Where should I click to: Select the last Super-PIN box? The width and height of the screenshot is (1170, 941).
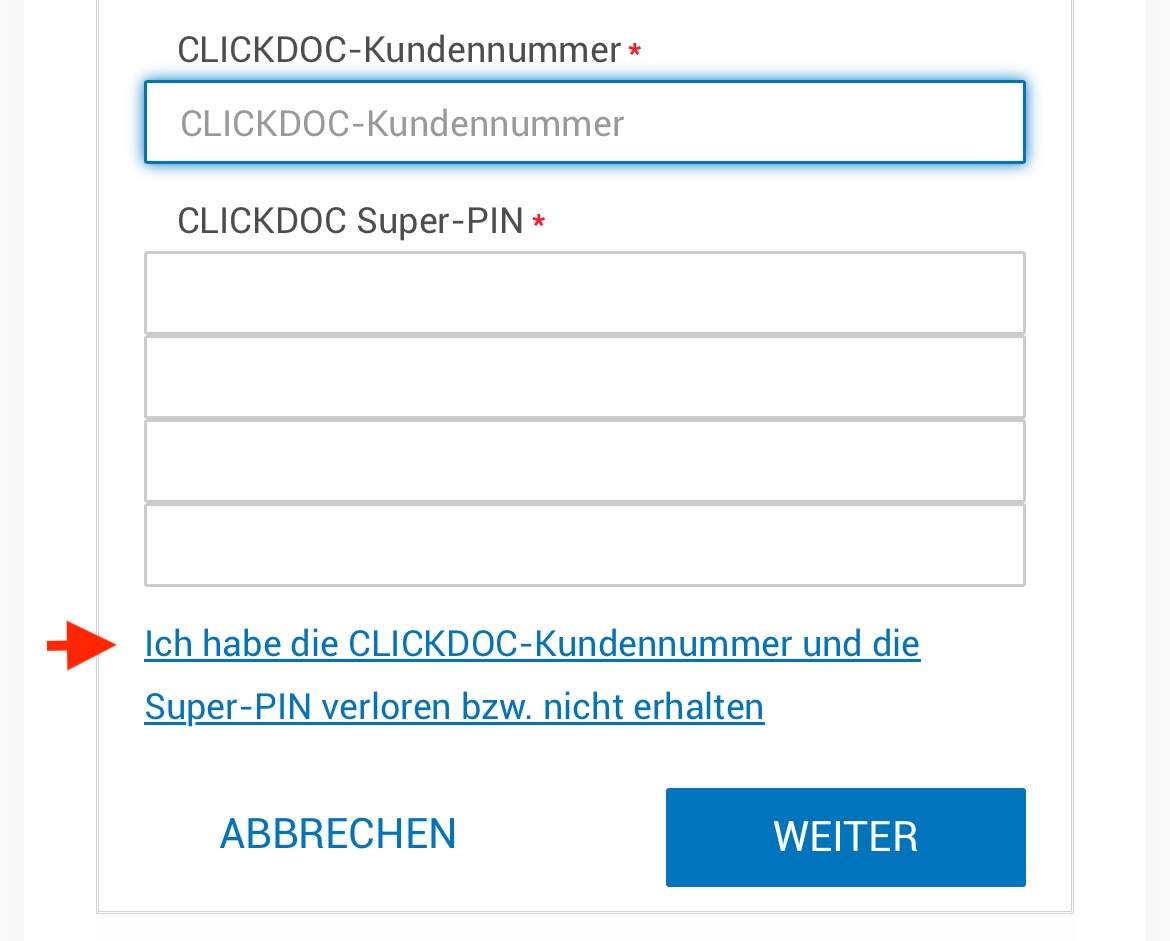tap(584, 545)
